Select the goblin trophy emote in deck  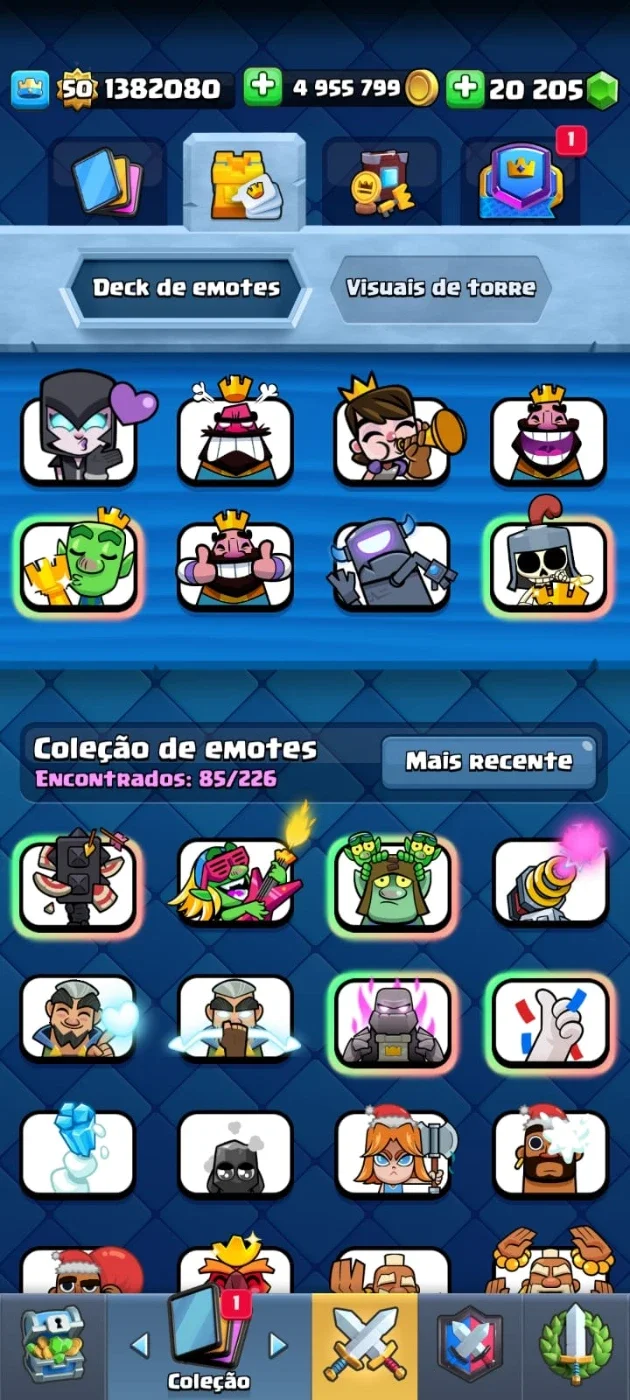[x=76, y=564]
